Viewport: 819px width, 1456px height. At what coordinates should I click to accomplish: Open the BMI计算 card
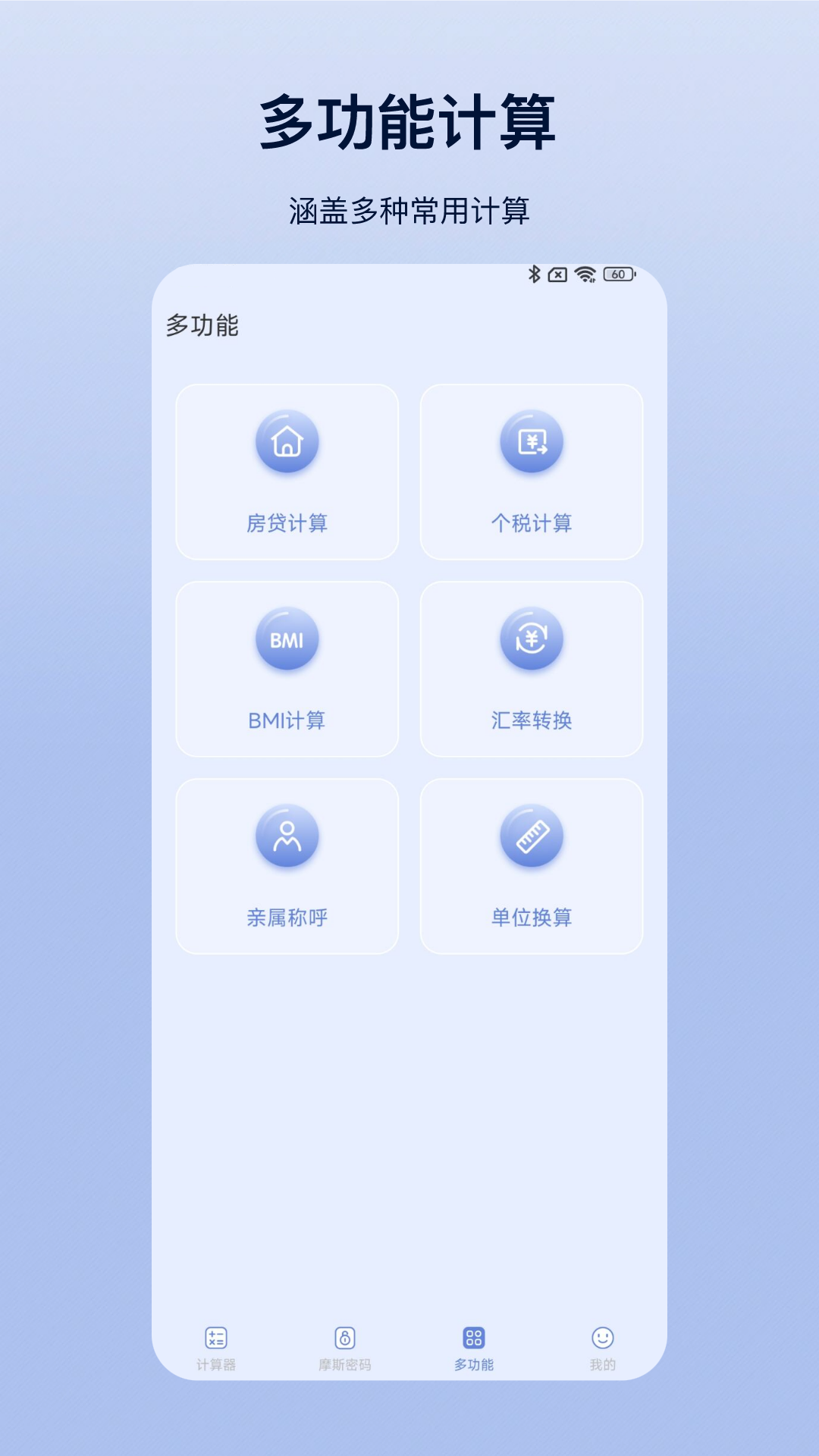click(x=286, y=667)
